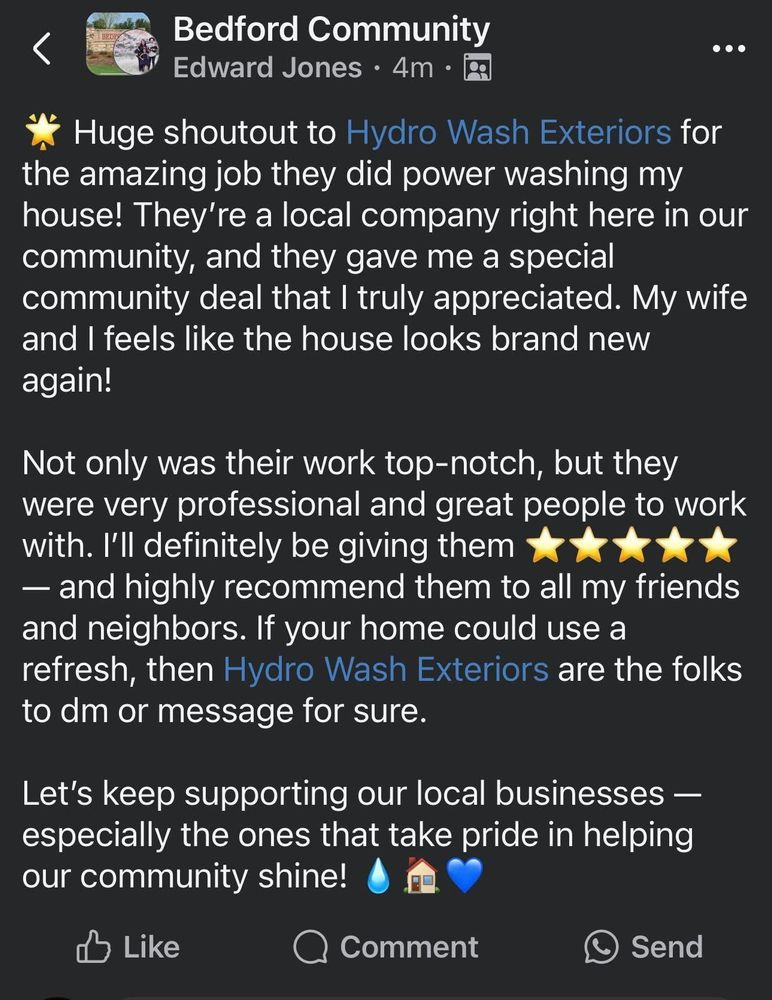772x1000 pixels.
Task: View Edward Jones's profile
Action: tap(267, 67)
